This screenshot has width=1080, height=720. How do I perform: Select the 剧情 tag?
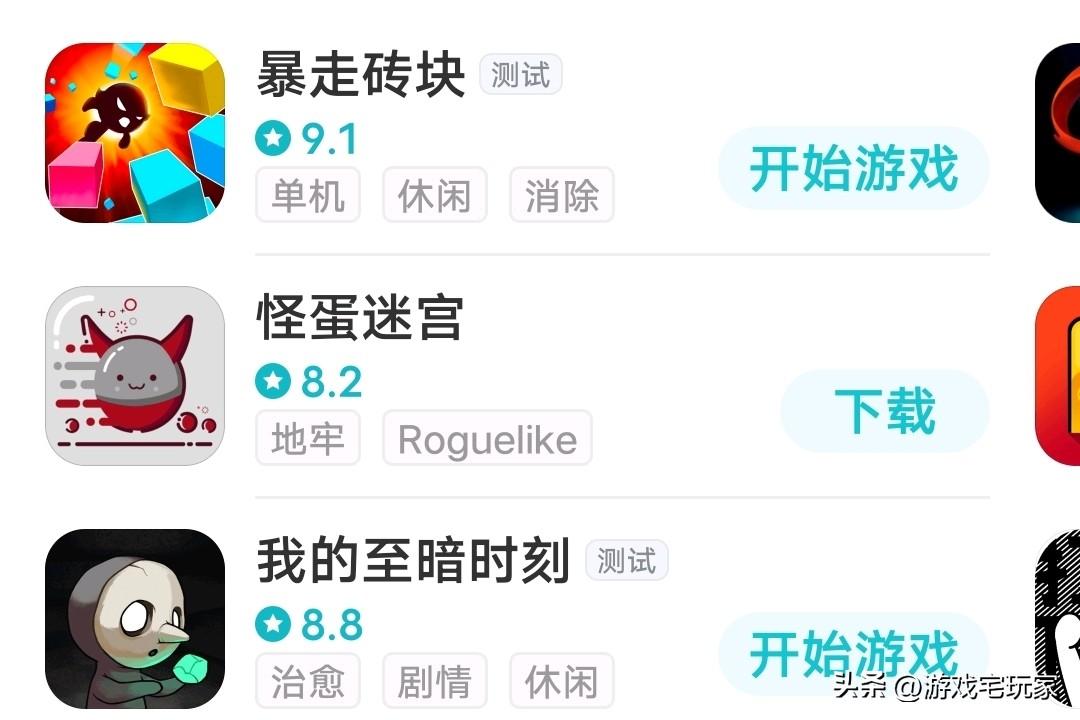point(434,682)
